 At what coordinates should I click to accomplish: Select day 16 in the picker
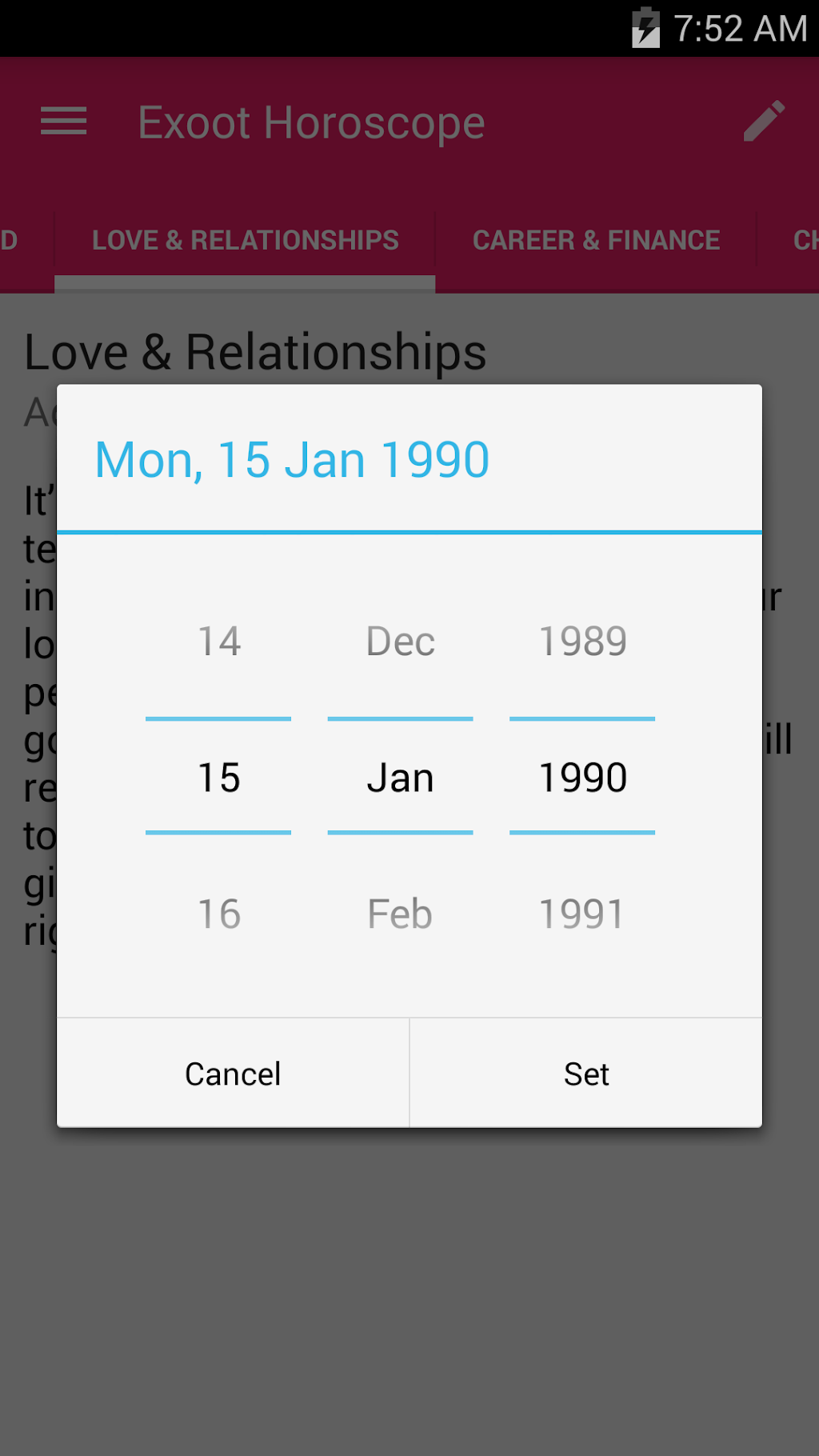tap(218, 914)
